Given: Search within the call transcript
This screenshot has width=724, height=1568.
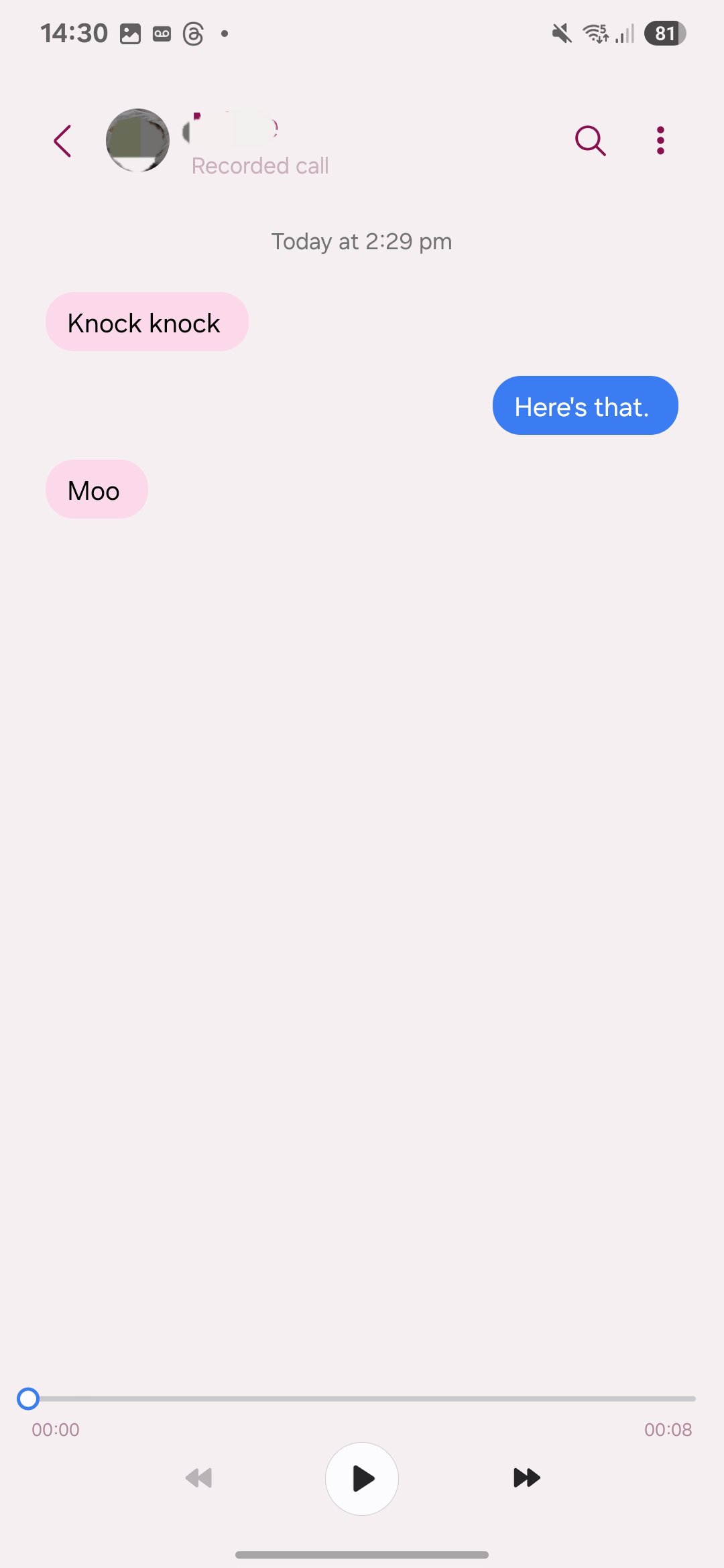Looking at the screenshot, I should pos(590,141).
